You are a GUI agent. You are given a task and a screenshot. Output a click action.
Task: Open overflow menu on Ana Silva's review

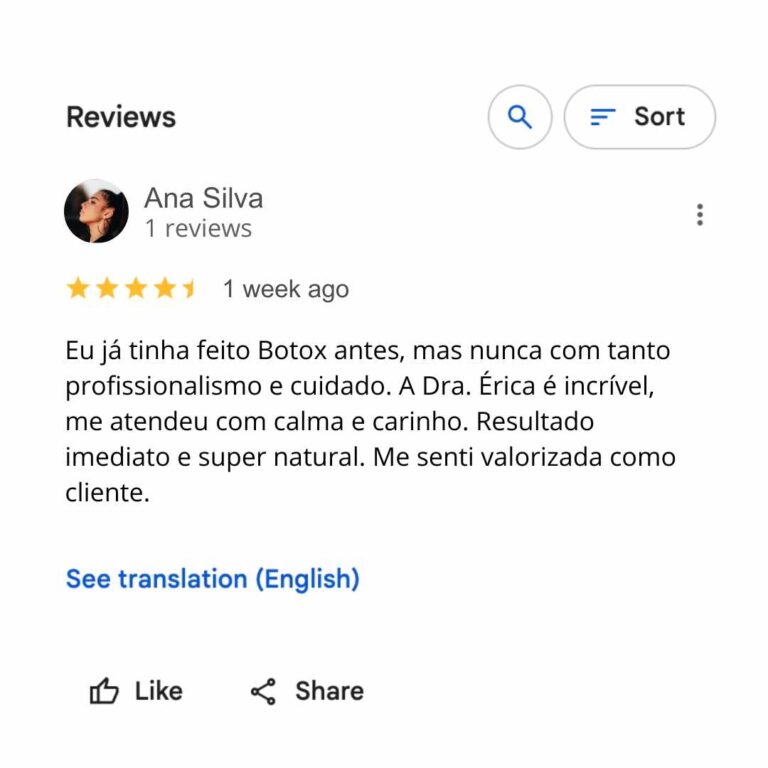tap(699, 214)
